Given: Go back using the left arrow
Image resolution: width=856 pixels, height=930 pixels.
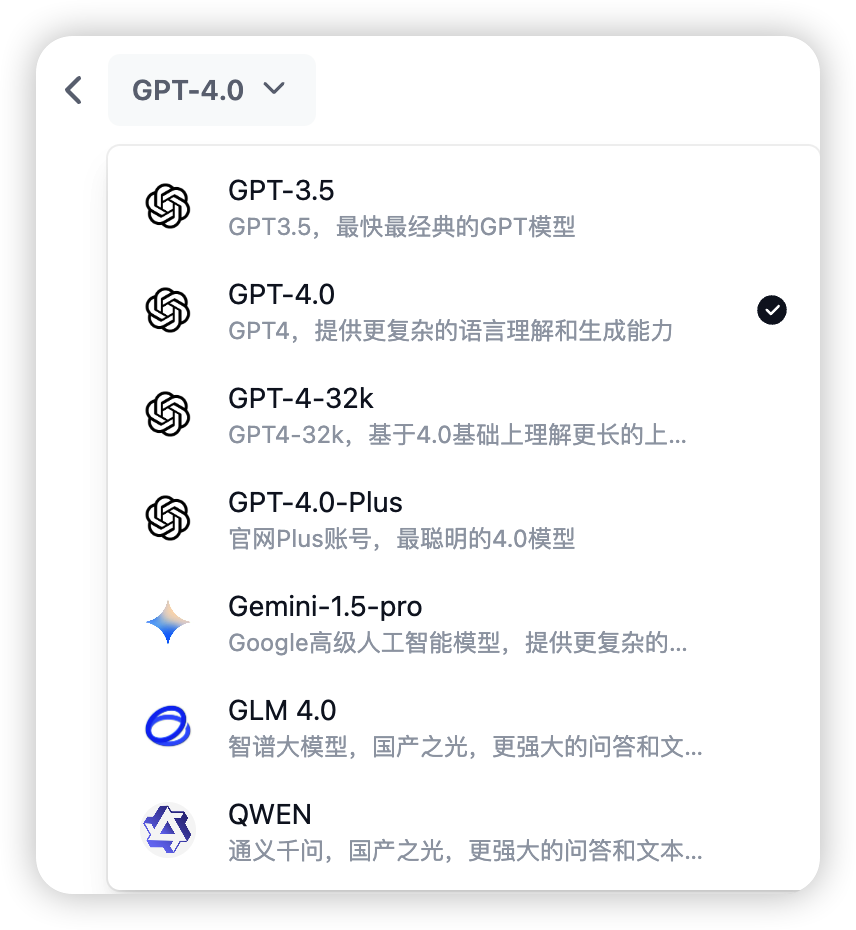Looking at the screenshot, I should pyautogui.click(x=73, y=90).
